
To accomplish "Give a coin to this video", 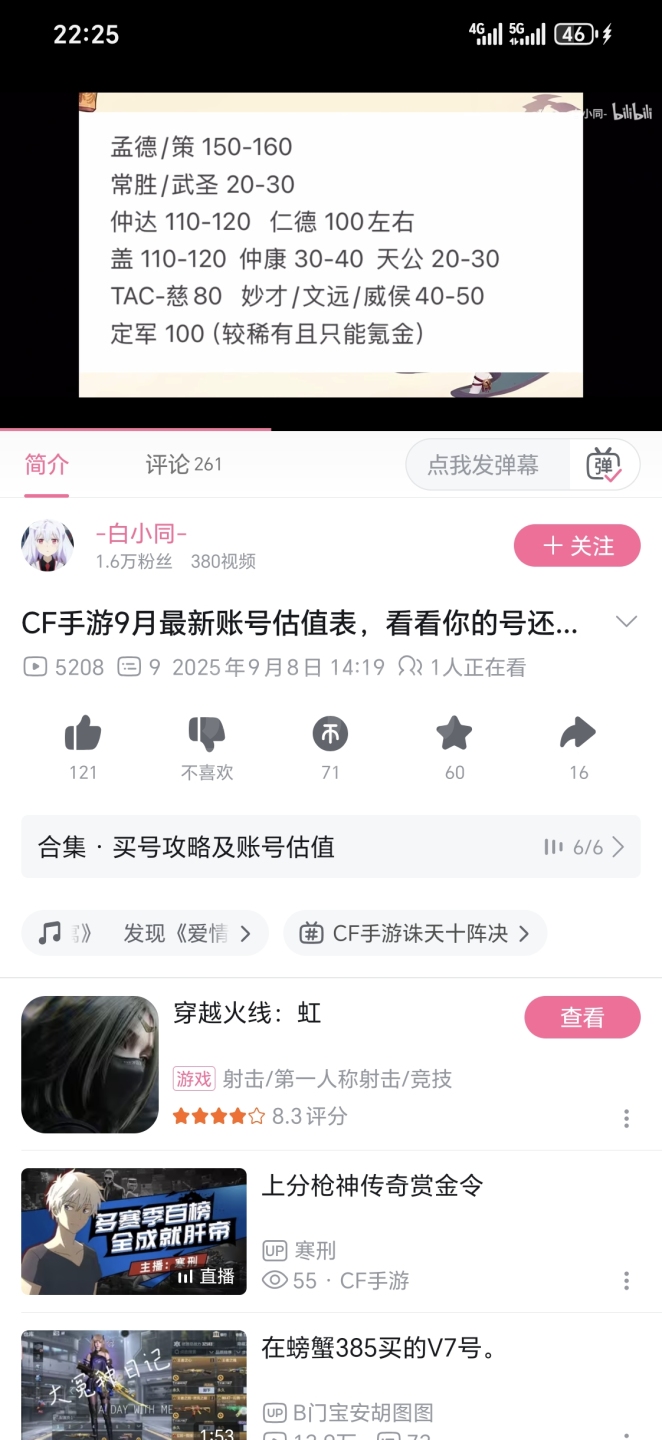I will click(x=330, y=735).
